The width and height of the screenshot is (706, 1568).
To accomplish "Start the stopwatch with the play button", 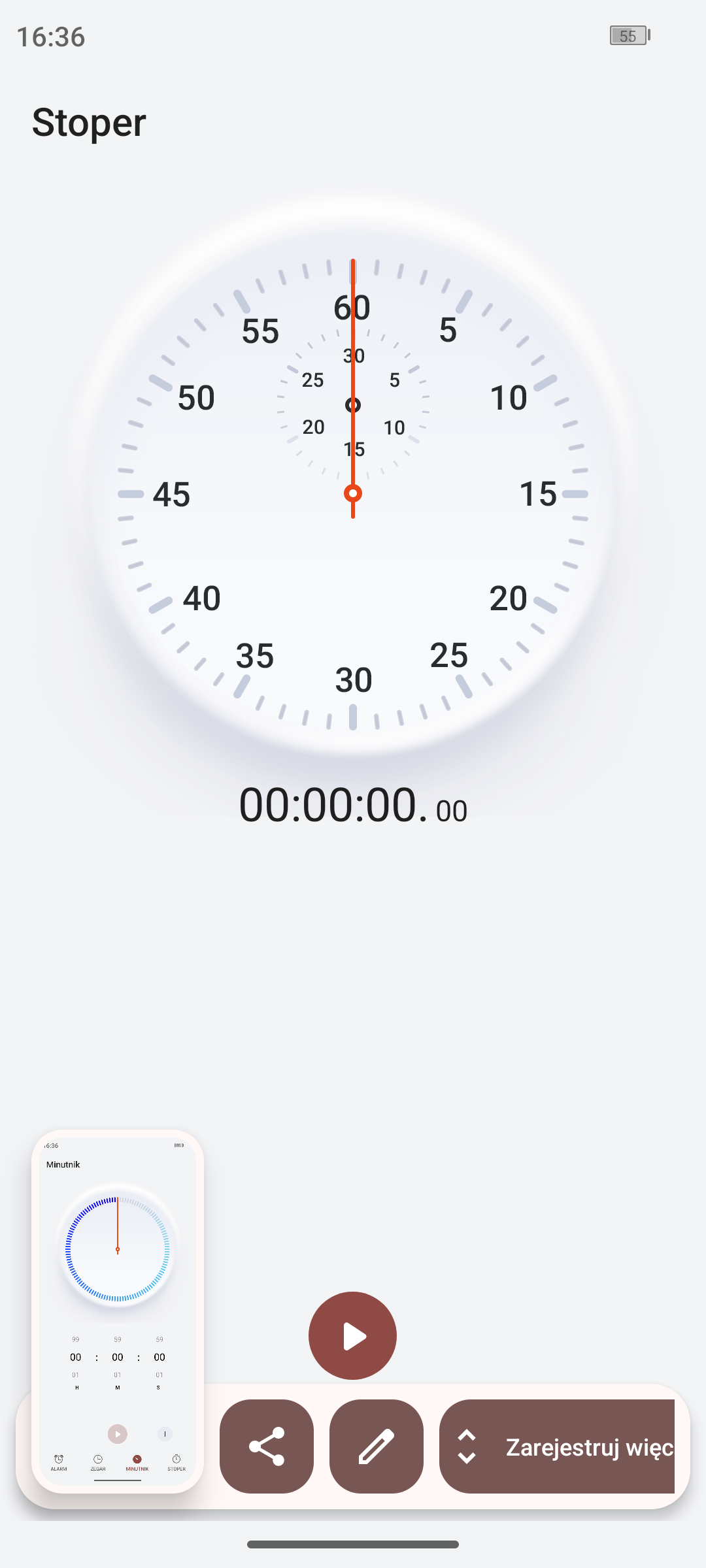I will (x=352, y=1335).
